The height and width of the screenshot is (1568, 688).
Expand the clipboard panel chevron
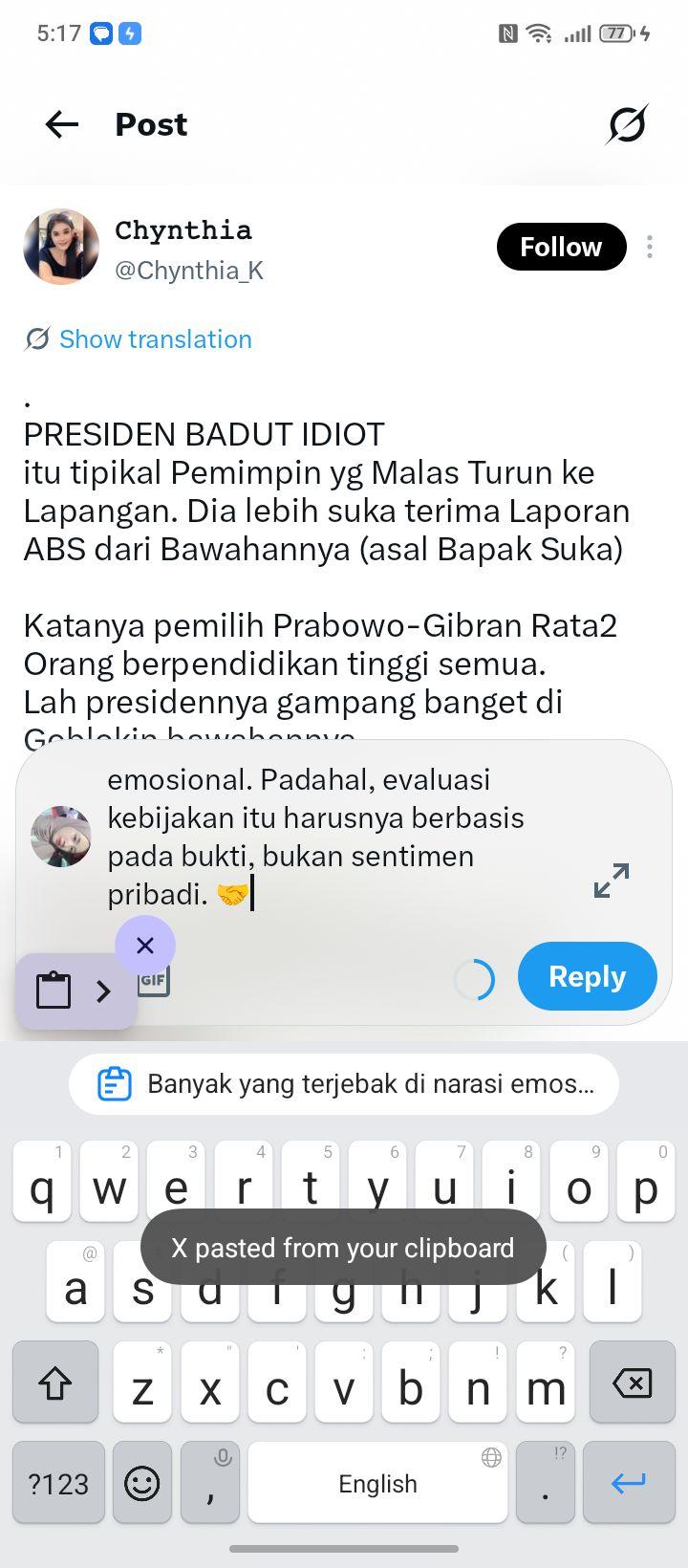click(104, 991)
